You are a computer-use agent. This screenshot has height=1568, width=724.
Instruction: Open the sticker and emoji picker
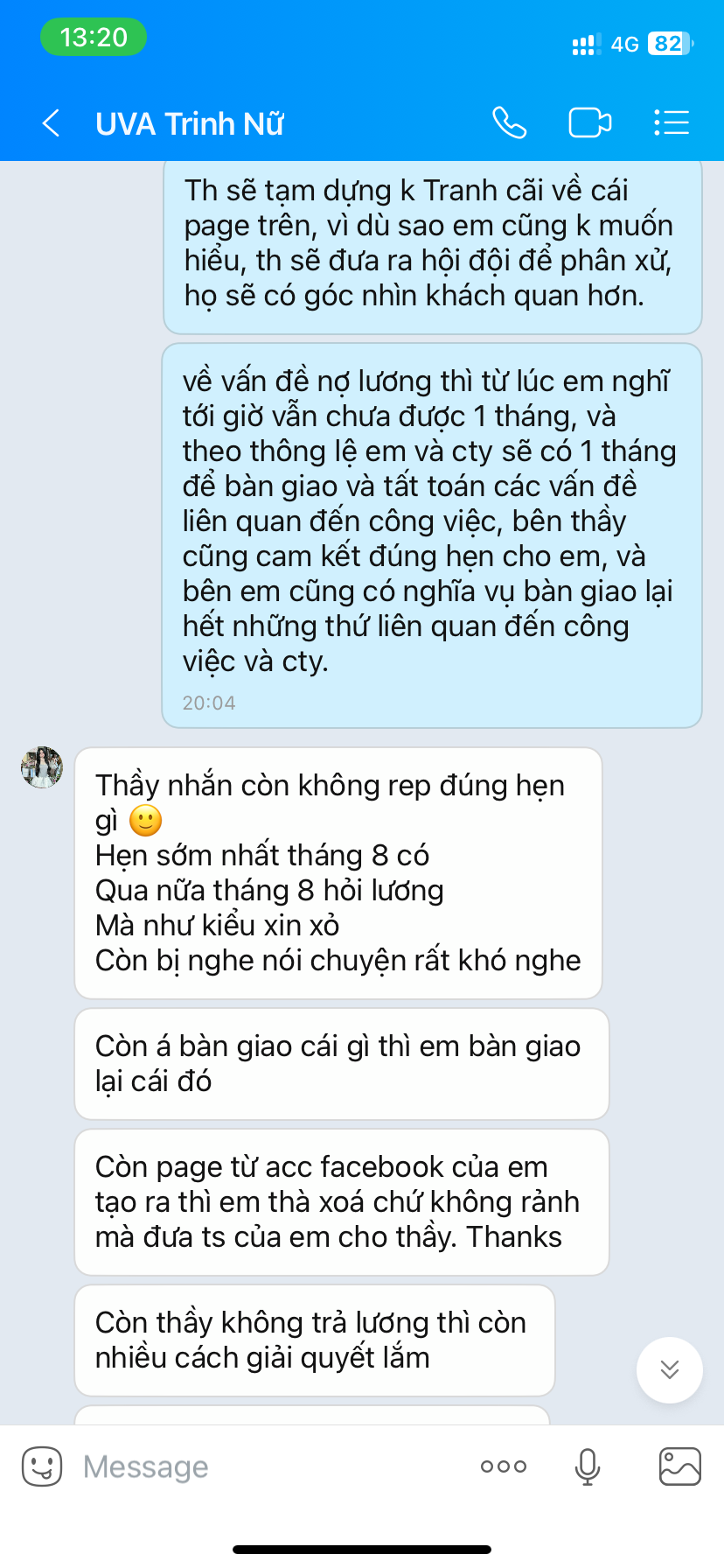pos(42,1466)
